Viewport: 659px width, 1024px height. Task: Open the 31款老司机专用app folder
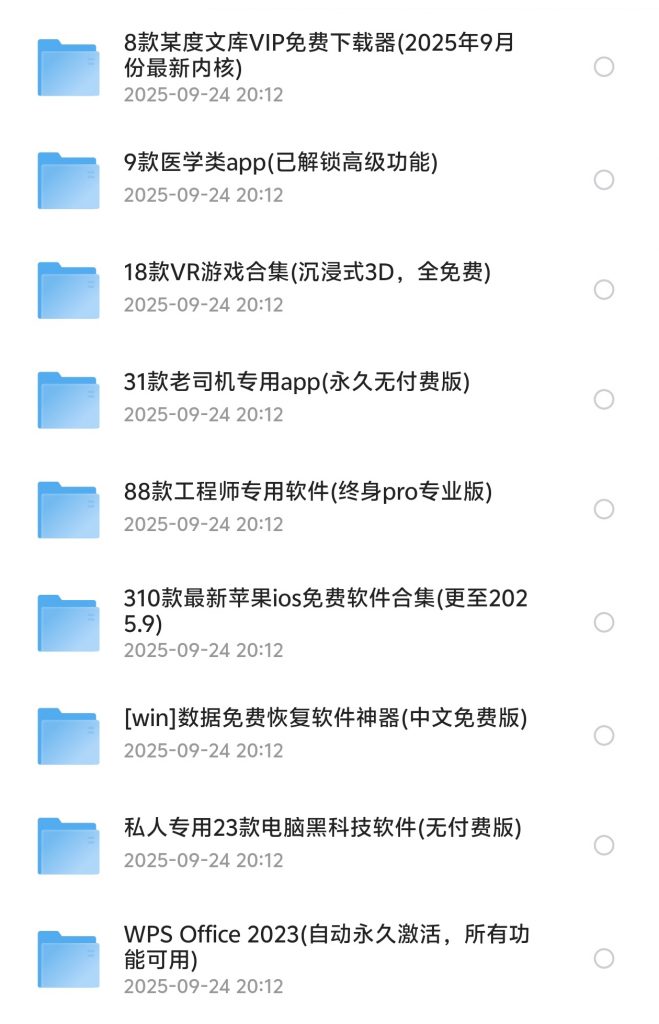point(297,382)
